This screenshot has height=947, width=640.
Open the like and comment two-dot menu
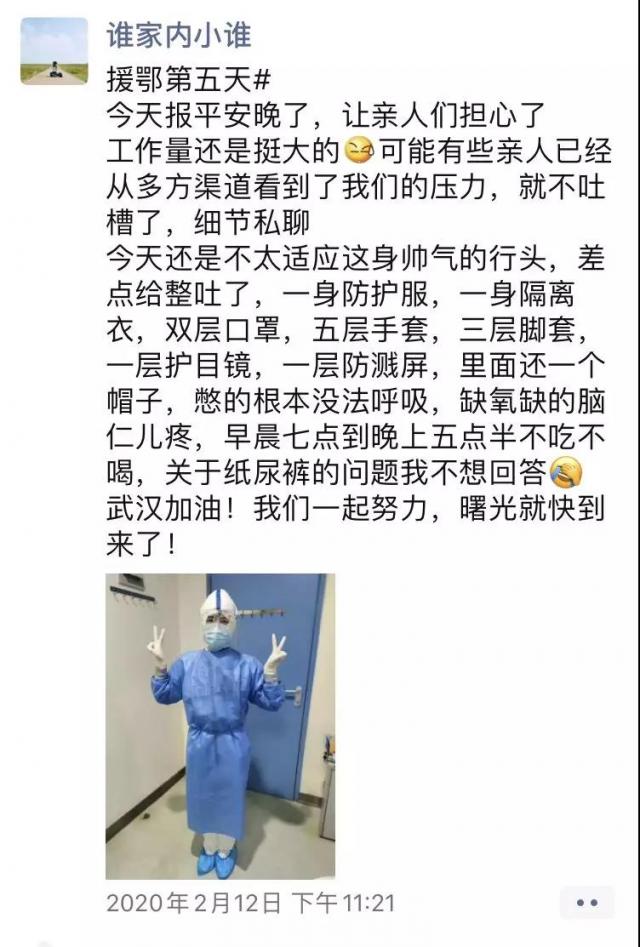pos(587,903)
